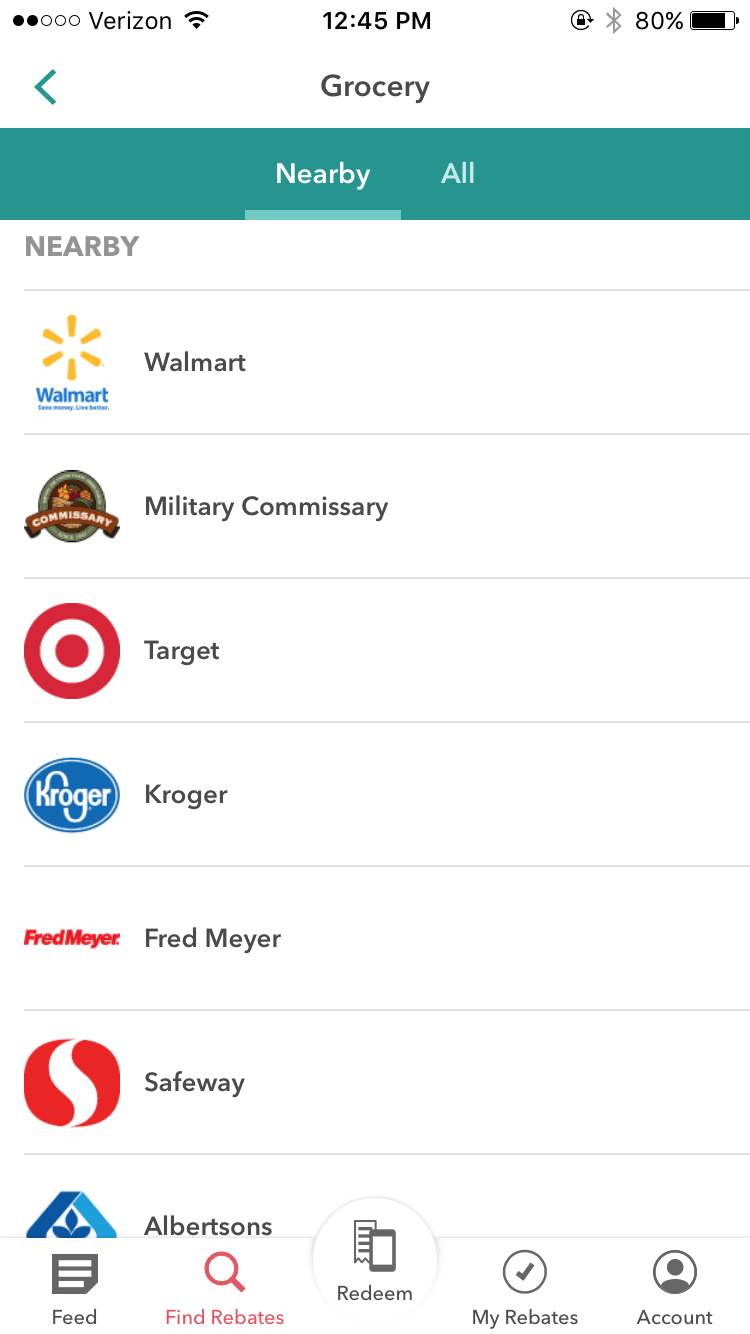Tap the Bluetooth symbol in the status bar
The height and width of the screenshot is (1334, 750).
pos(615,18)
